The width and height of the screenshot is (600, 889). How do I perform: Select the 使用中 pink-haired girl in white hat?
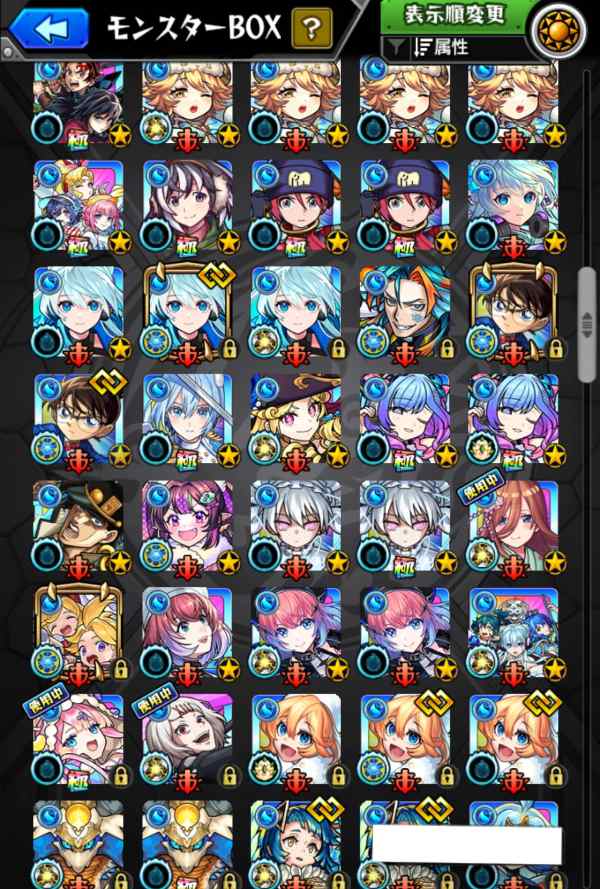pyautogui.click(x=78, y=741)
